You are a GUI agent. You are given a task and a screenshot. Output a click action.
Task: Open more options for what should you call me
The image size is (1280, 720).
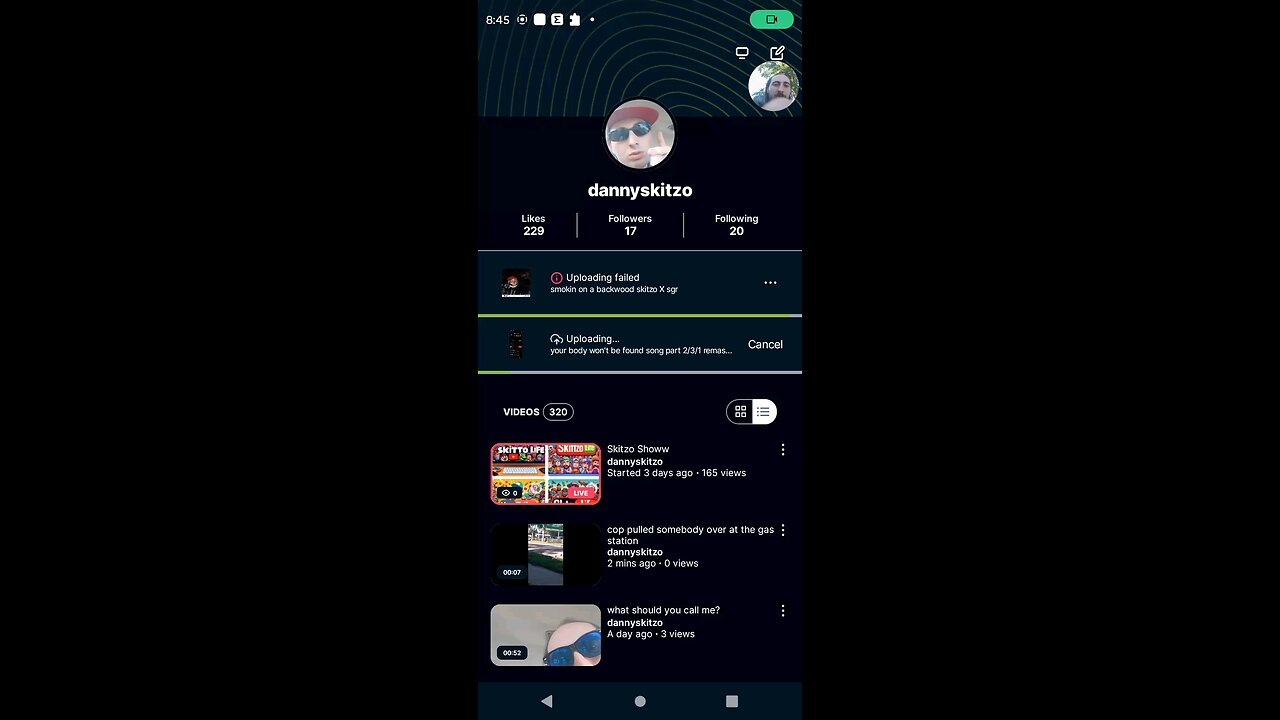(783, 611)
